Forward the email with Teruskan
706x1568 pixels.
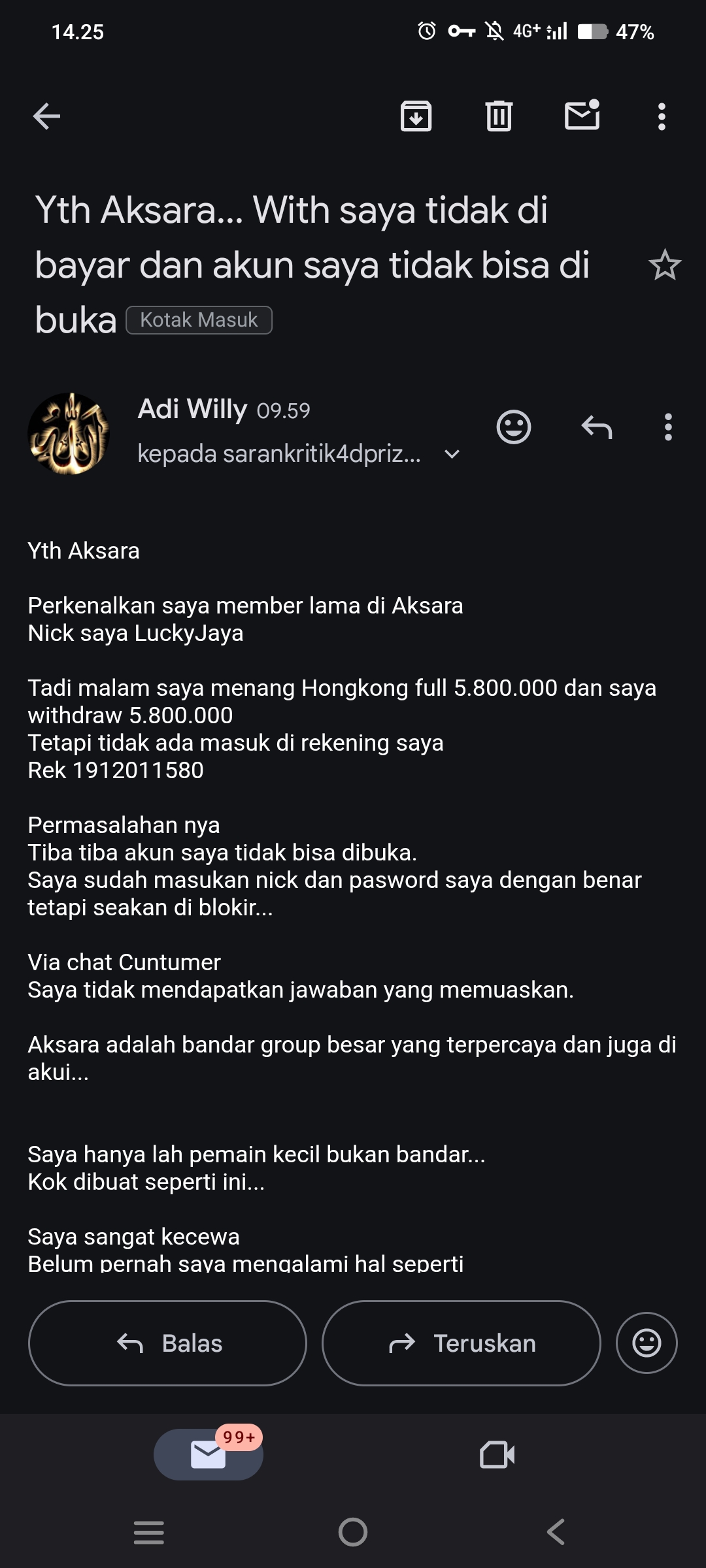pyautogui.click(x=461, y=1344)
